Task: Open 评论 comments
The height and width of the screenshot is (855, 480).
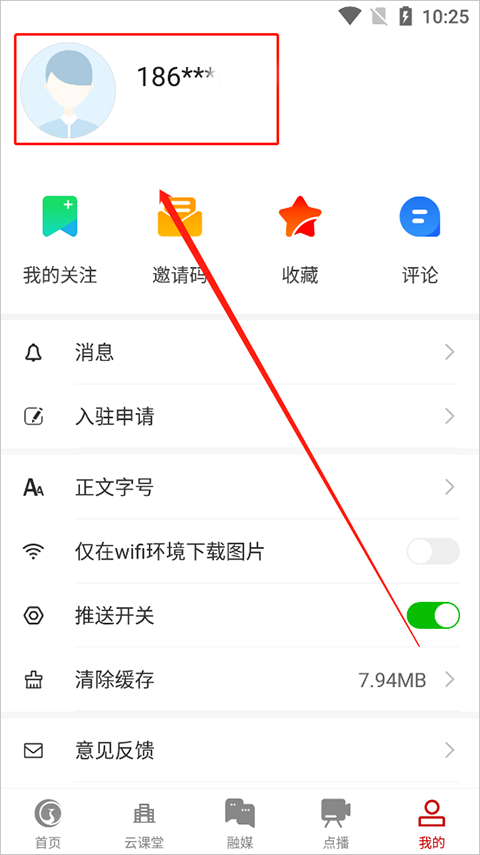Action: (x=420, y=240)
